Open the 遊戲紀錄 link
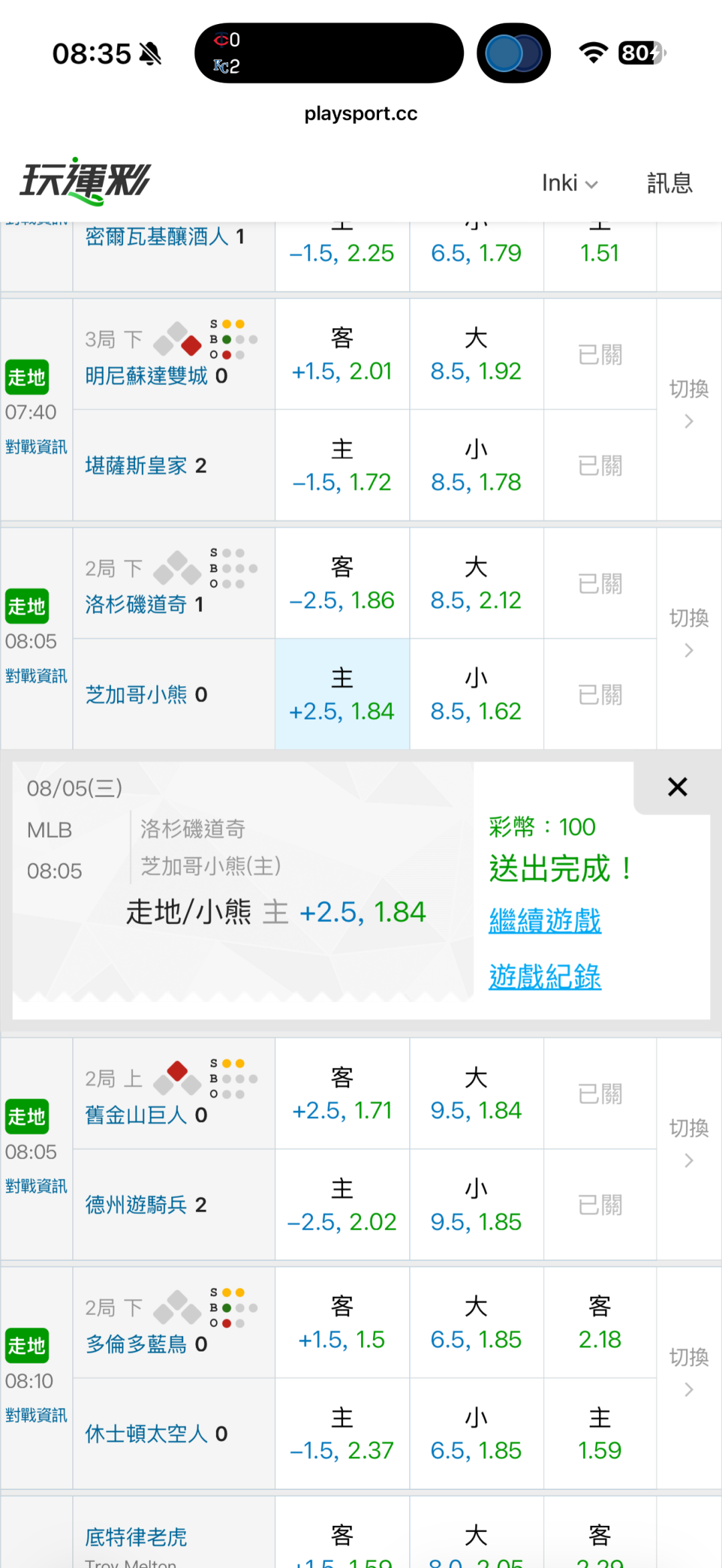 [x=545, y=977]
